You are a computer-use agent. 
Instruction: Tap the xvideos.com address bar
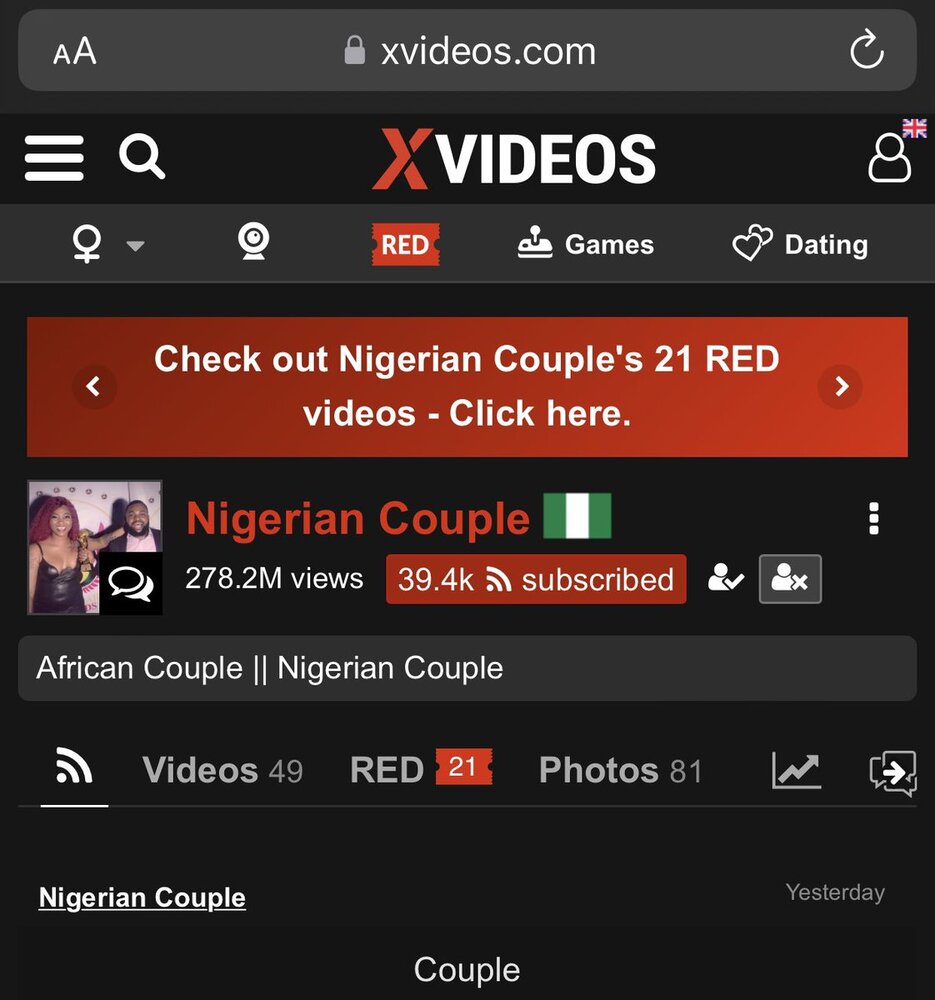468,51
